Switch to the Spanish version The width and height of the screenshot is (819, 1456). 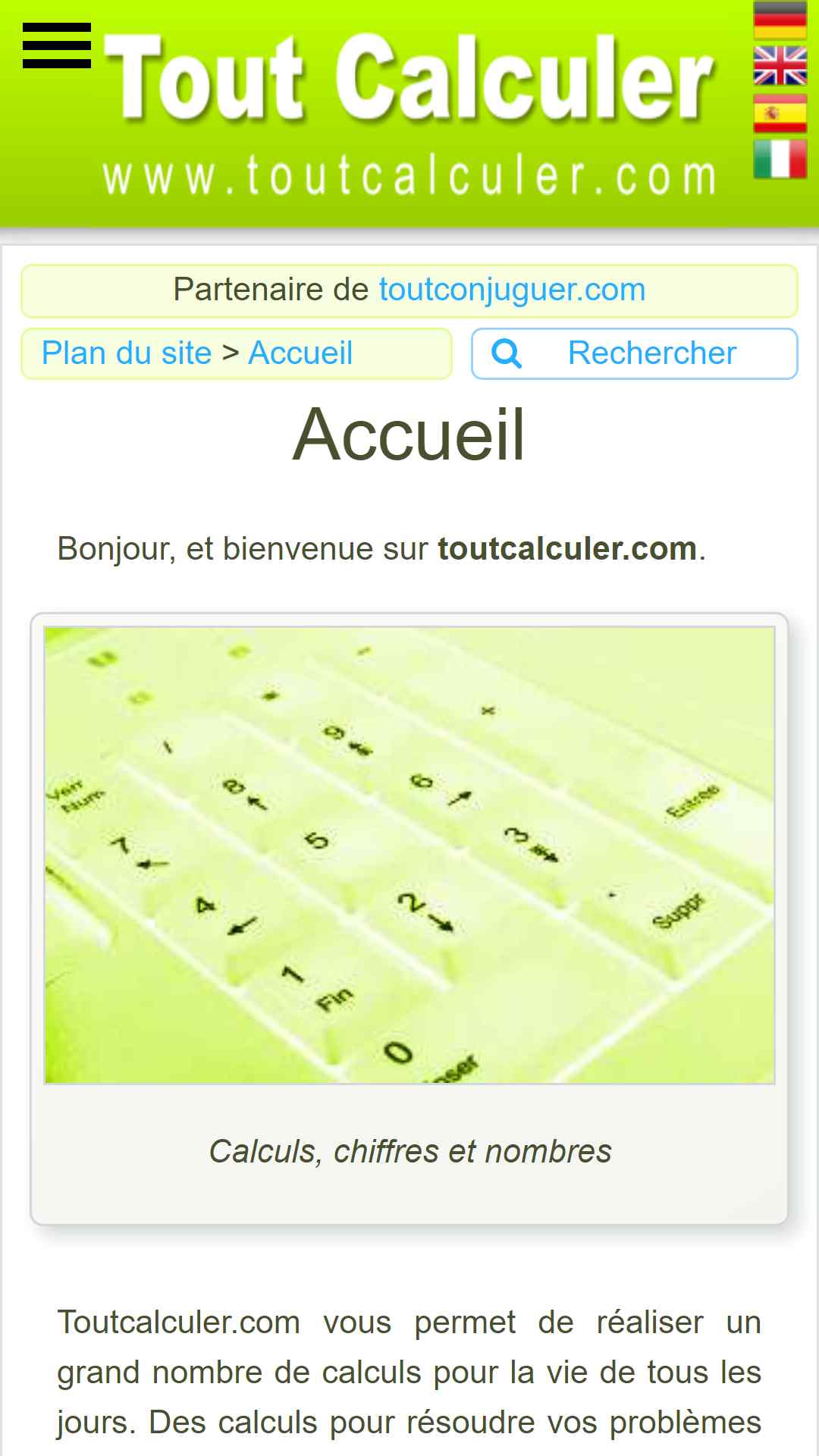[x=780, y=113]
